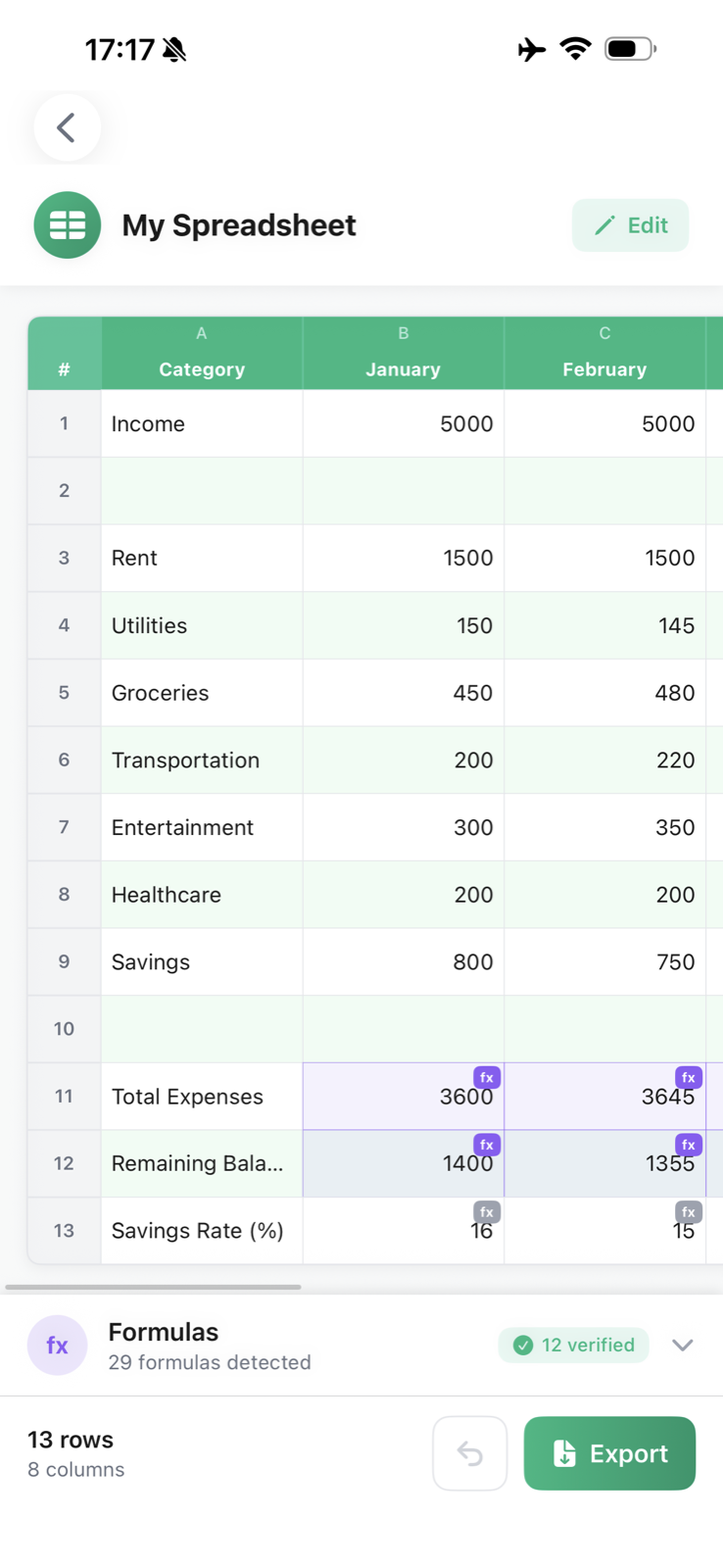
Task: Open column header A labeled Category
Action: [201, 353]
